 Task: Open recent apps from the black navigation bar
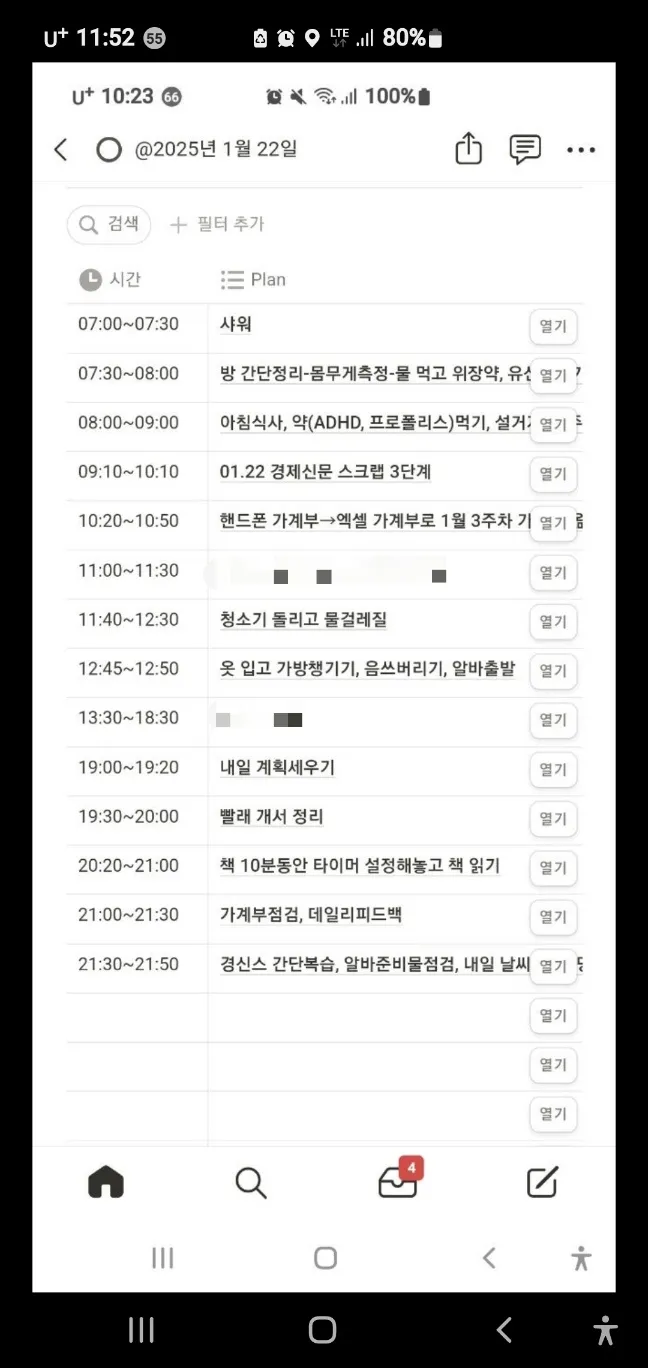141,1329
